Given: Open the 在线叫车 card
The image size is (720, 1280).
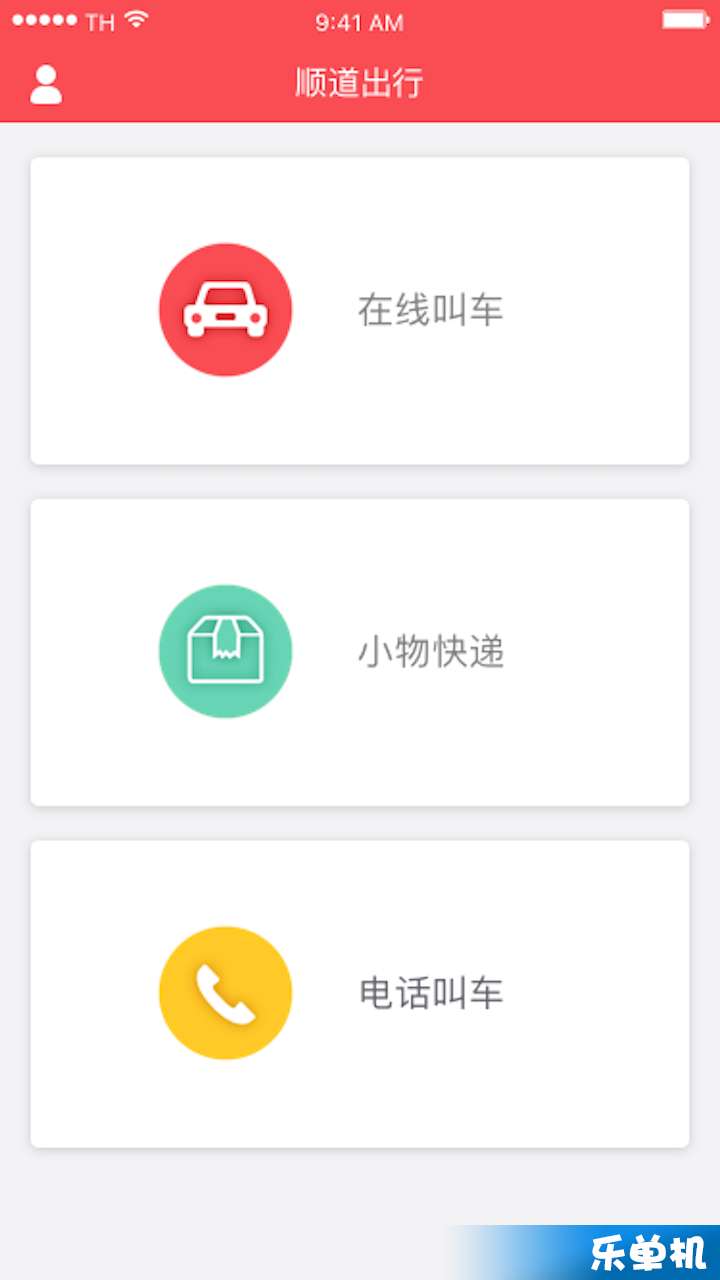Looking at the screenshot, I should click(x=360, y=310).
